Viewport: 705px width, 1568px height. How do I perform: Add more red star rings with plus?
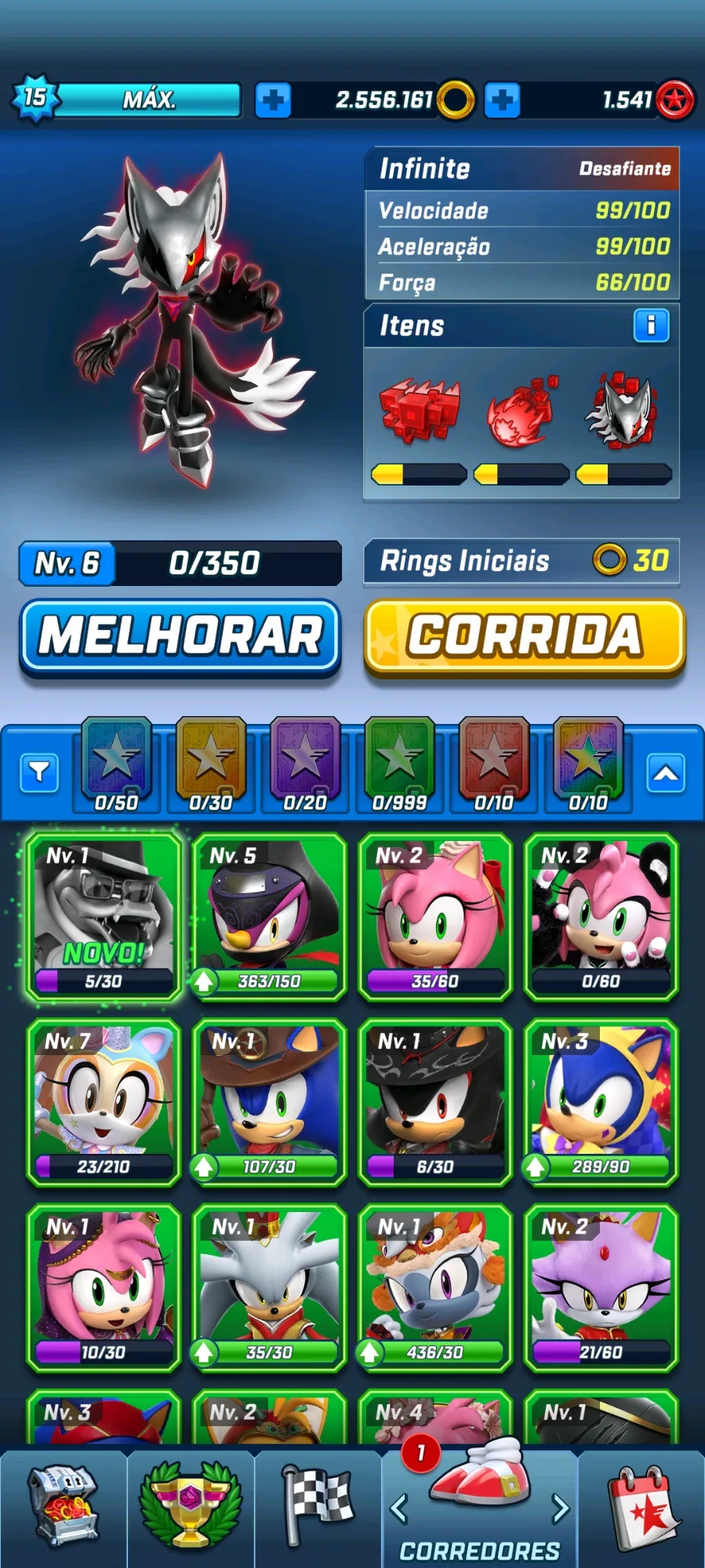point(502,100)
